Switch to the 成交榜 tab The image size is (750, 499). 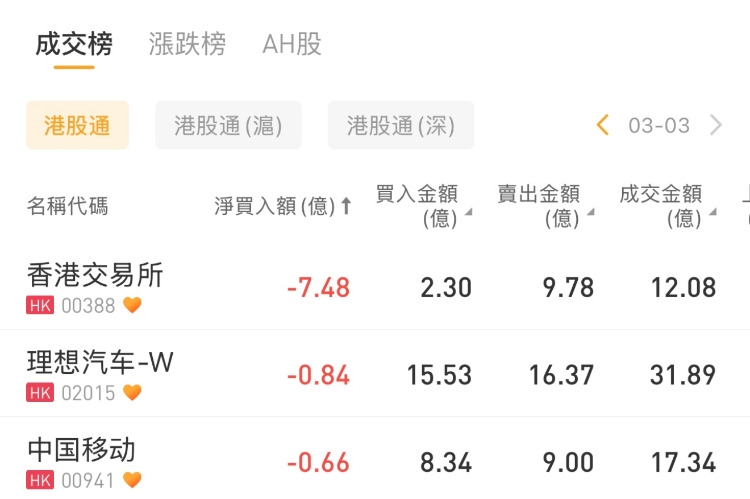click(74, 44)
